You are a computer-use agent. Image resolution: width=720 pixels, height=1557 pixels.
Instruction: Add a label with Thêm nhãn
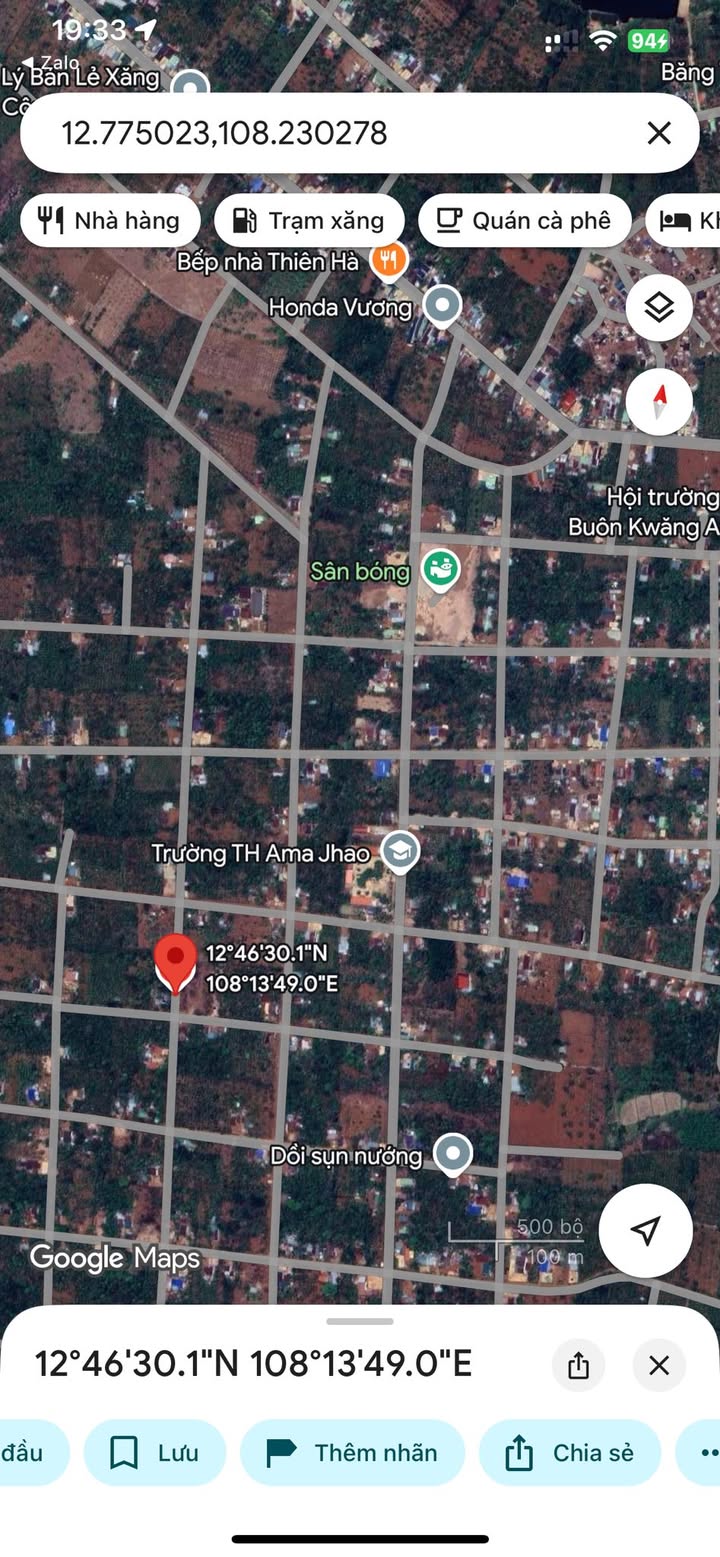pyautogui.click(x=352, y=1453)
